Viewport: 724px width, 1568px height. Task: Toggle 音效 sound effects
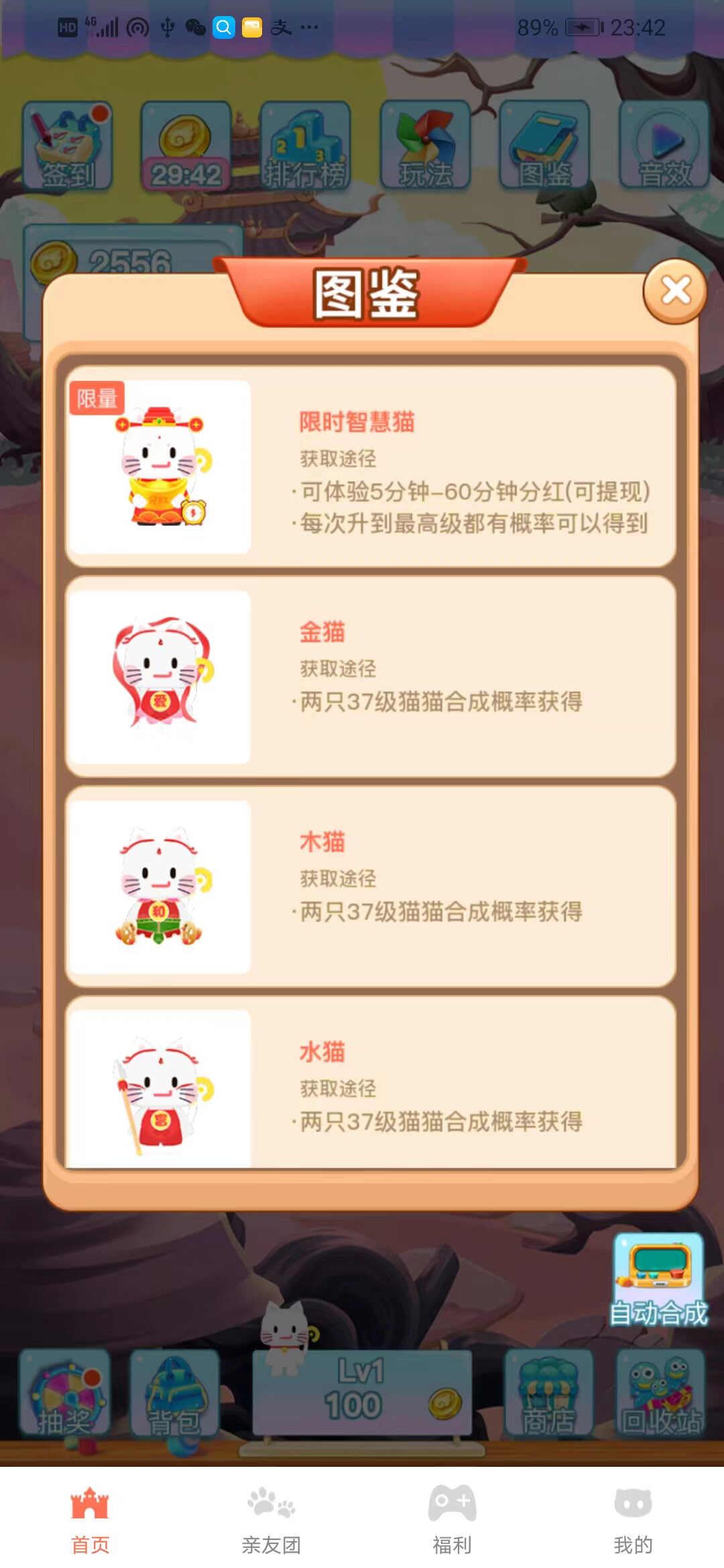[x=664, y=146]
